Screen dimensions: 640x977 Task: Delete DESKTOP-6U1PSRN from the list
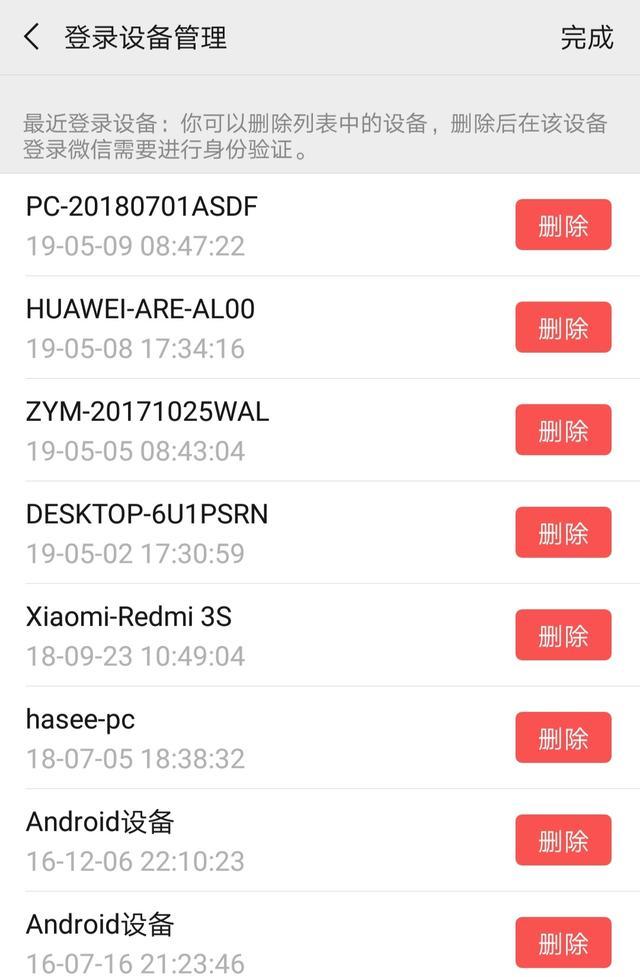(563, 533)
